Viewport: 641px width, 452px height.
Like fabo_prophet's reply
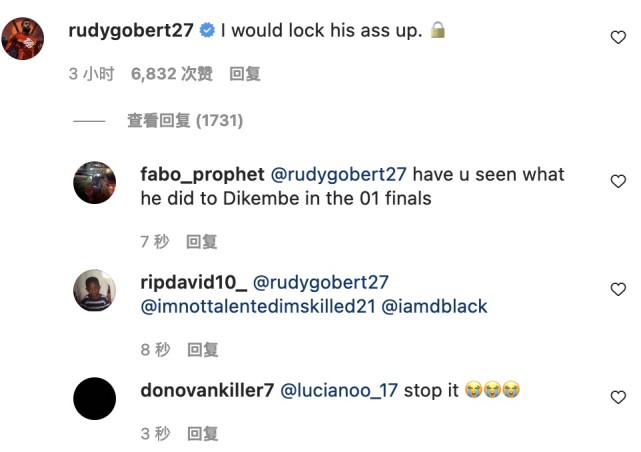[618, 181]
